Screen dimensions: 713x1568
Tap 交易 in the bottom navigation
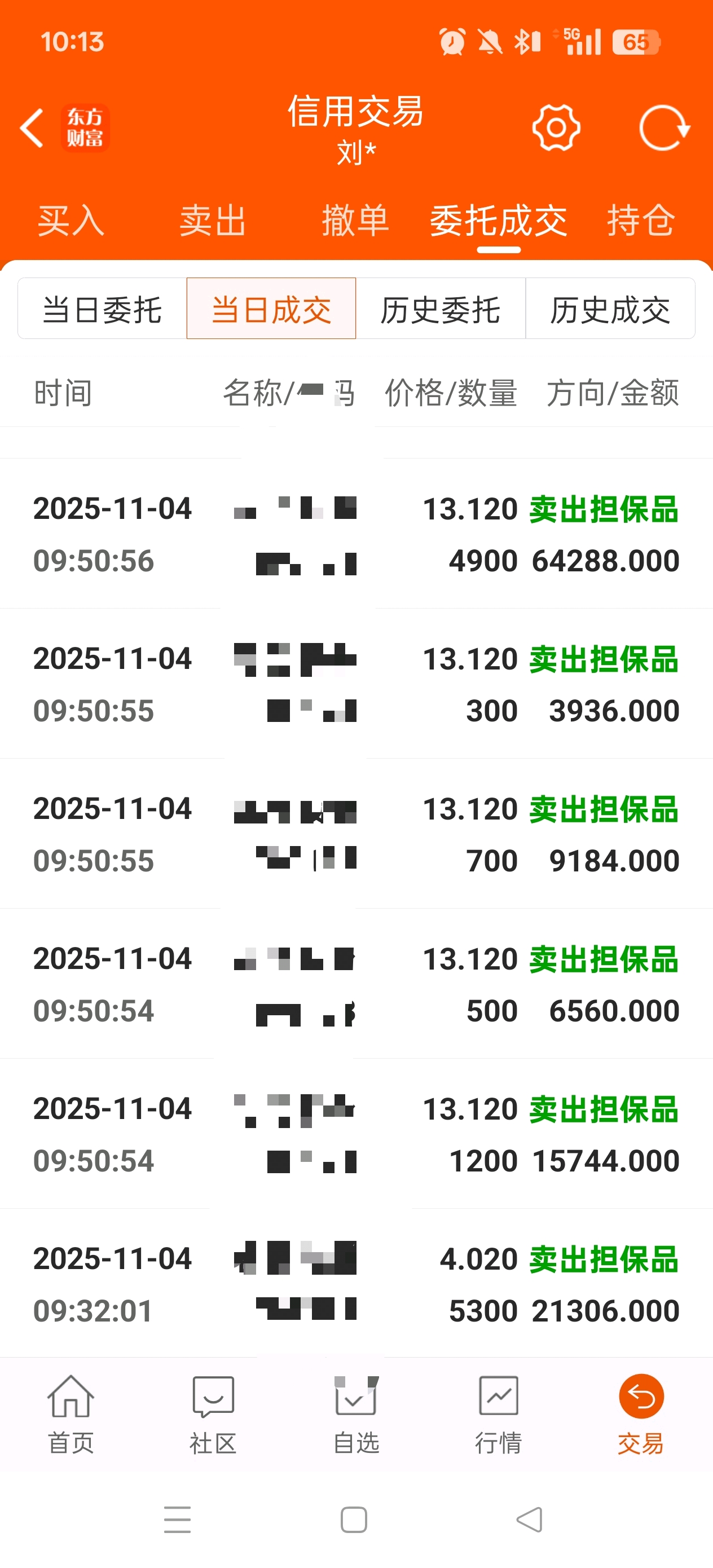[x=641, y=1415]
